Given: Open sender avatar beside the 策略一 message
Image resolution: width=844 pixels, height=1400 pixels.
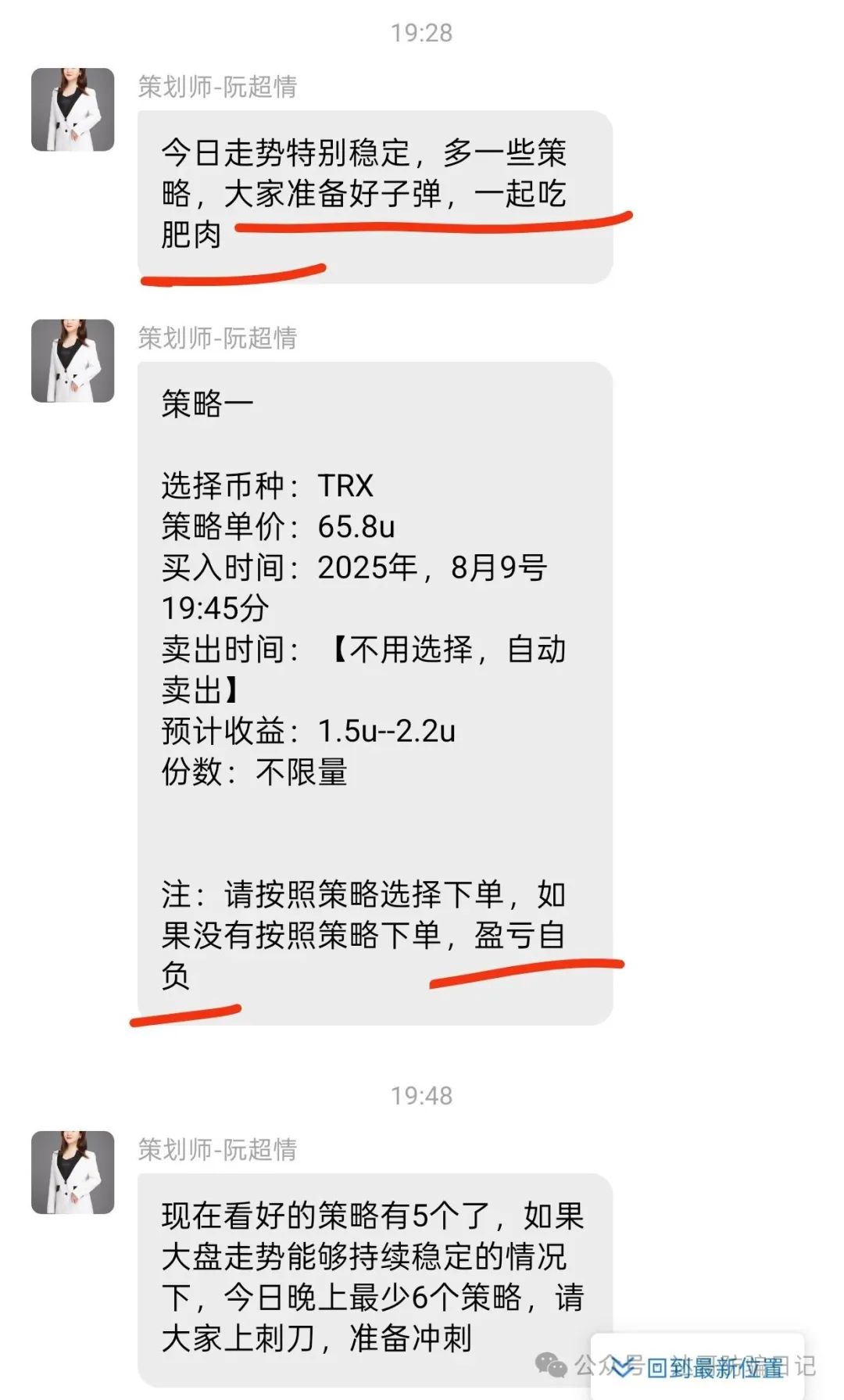Looking at the screenshot, I should (73, 360).
